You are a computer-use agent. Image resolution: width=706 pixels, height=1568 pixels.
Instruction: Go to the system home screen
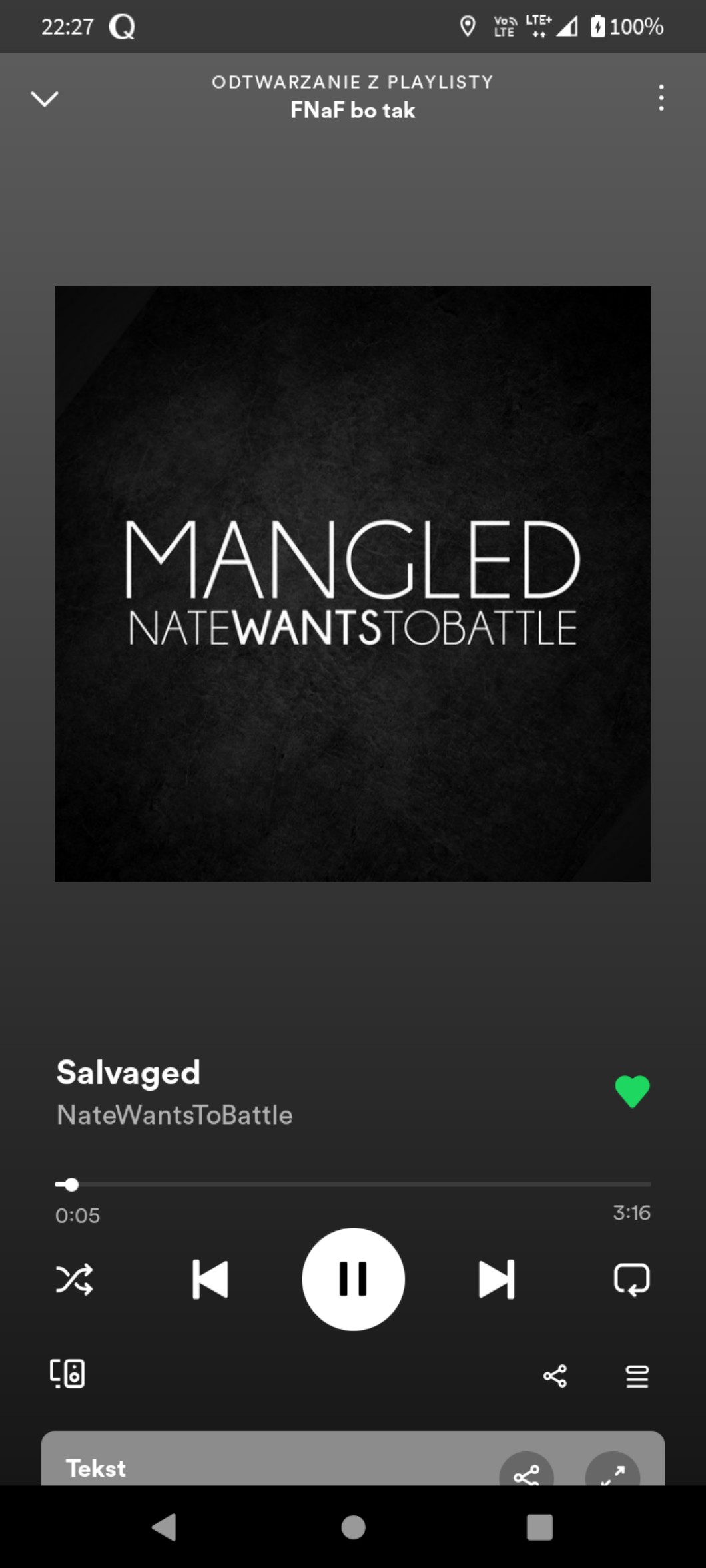pyautogui.click(x=353, y=1527)
